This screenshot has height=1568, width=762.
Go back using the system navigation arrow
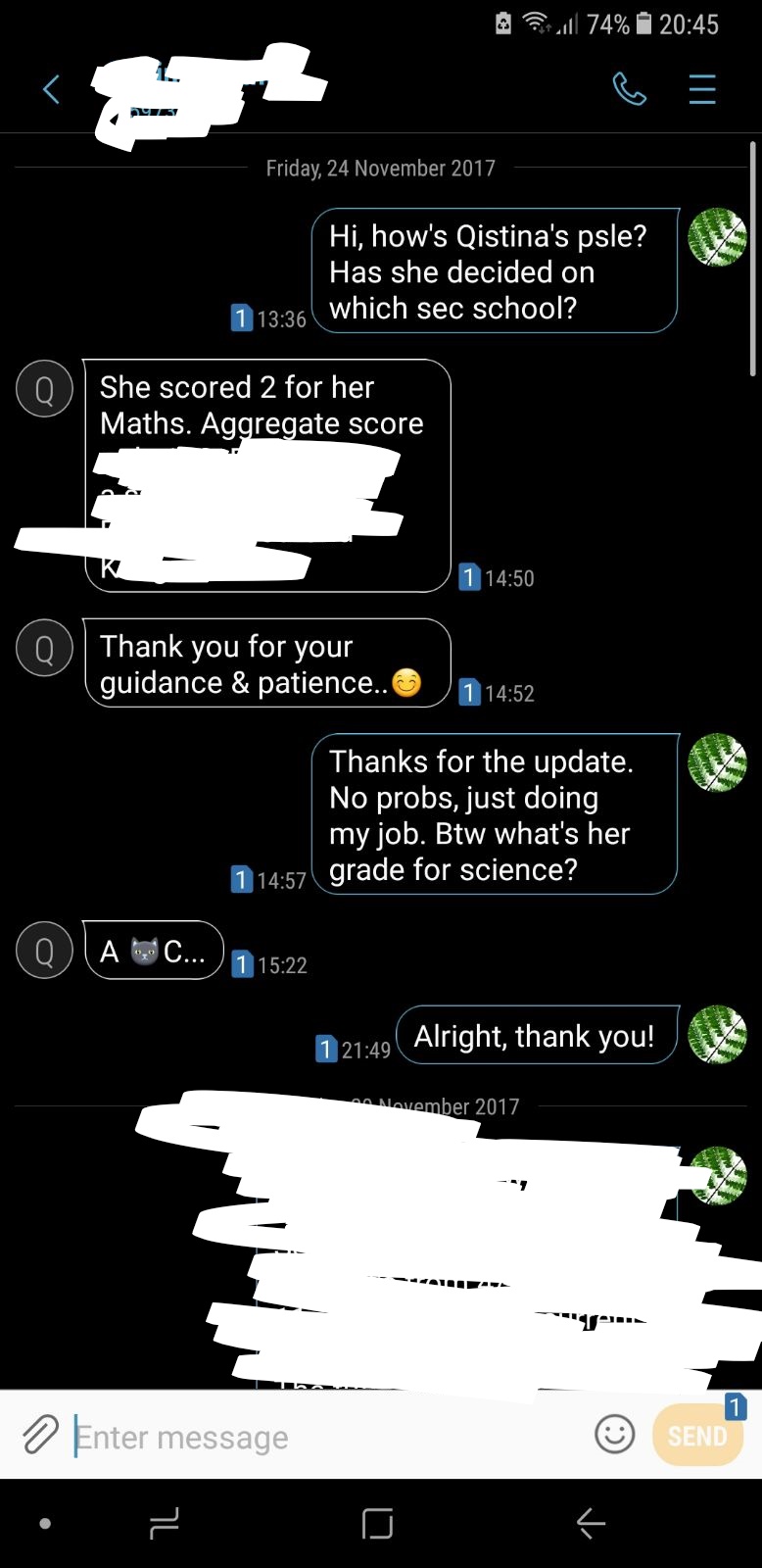591,1523
